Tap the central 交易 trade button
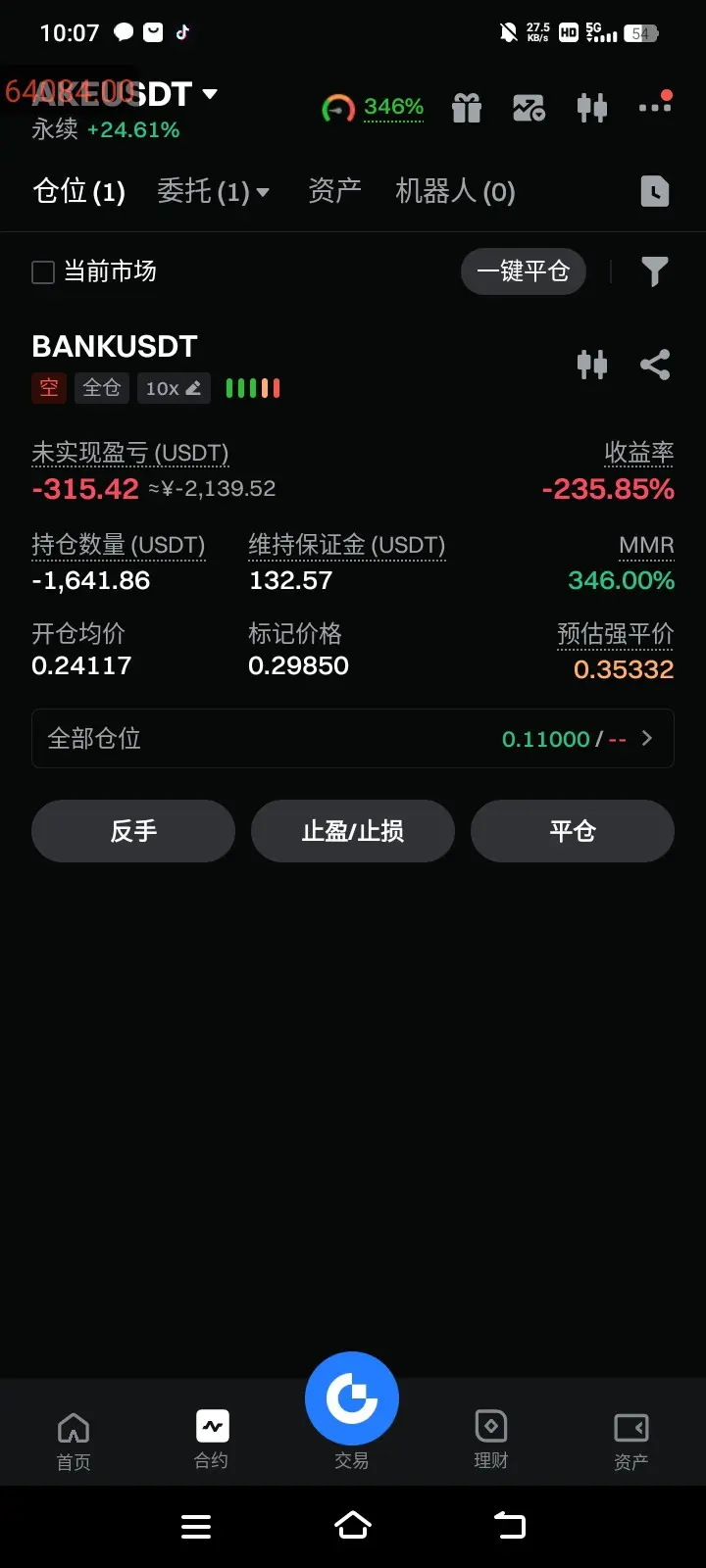The image size is (706, 1568). (352, 1399)
